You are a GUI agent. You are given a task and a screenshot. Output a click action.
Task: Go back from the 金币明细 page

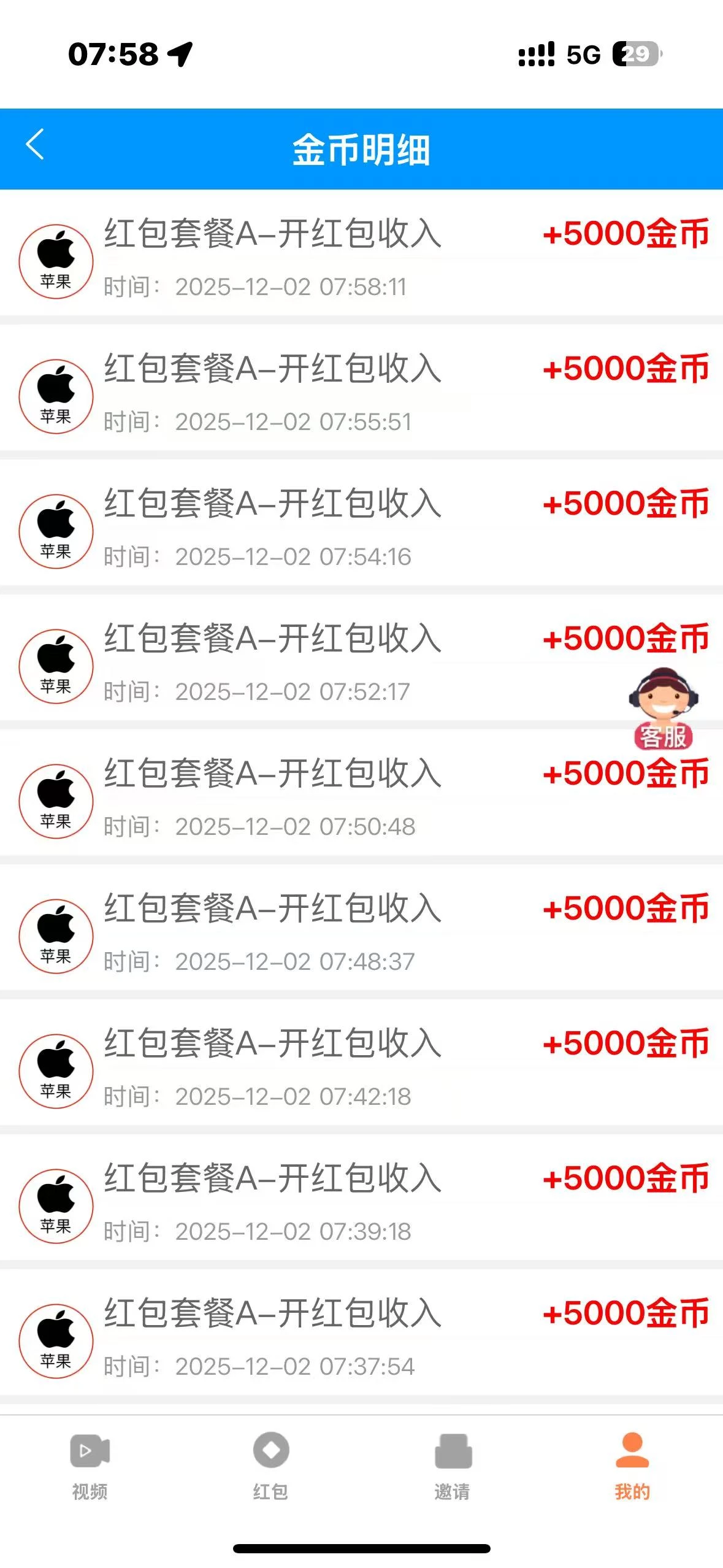point(36,145)
